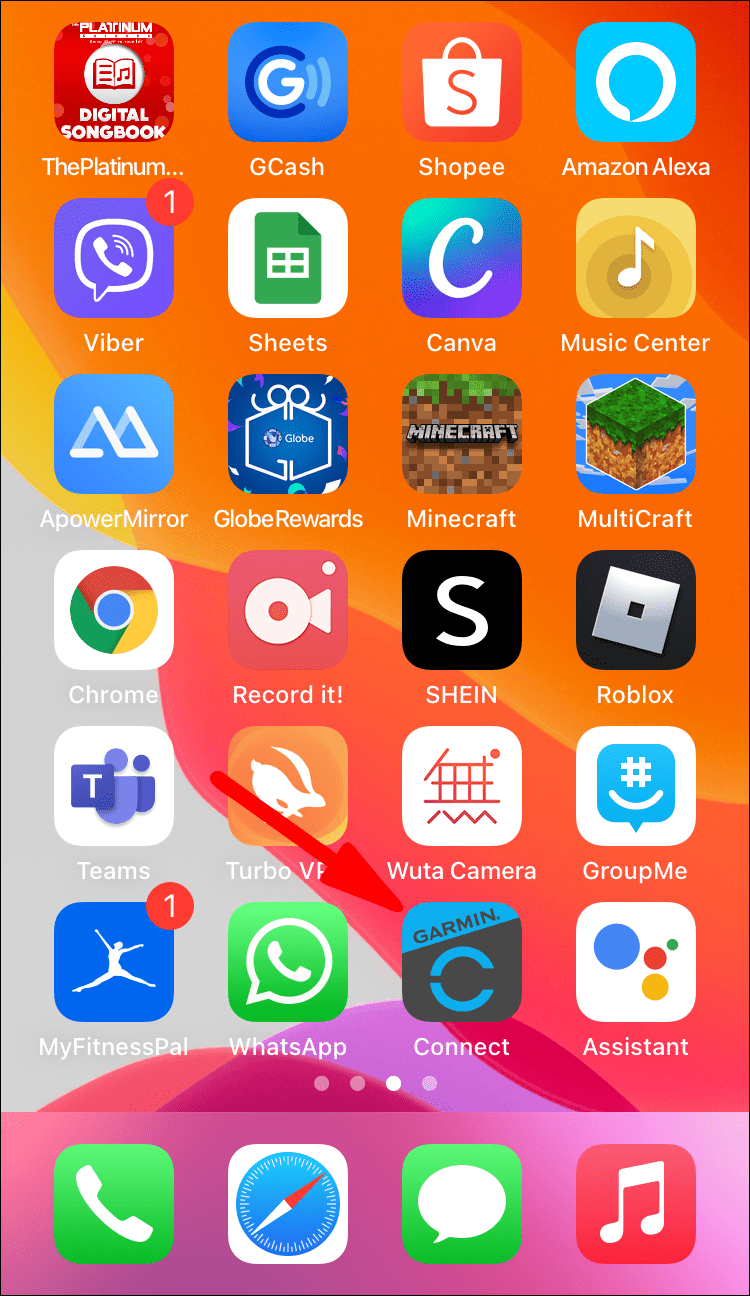Open Amazon Alexa app
750x1296 pixels.
tap(635, 82)
